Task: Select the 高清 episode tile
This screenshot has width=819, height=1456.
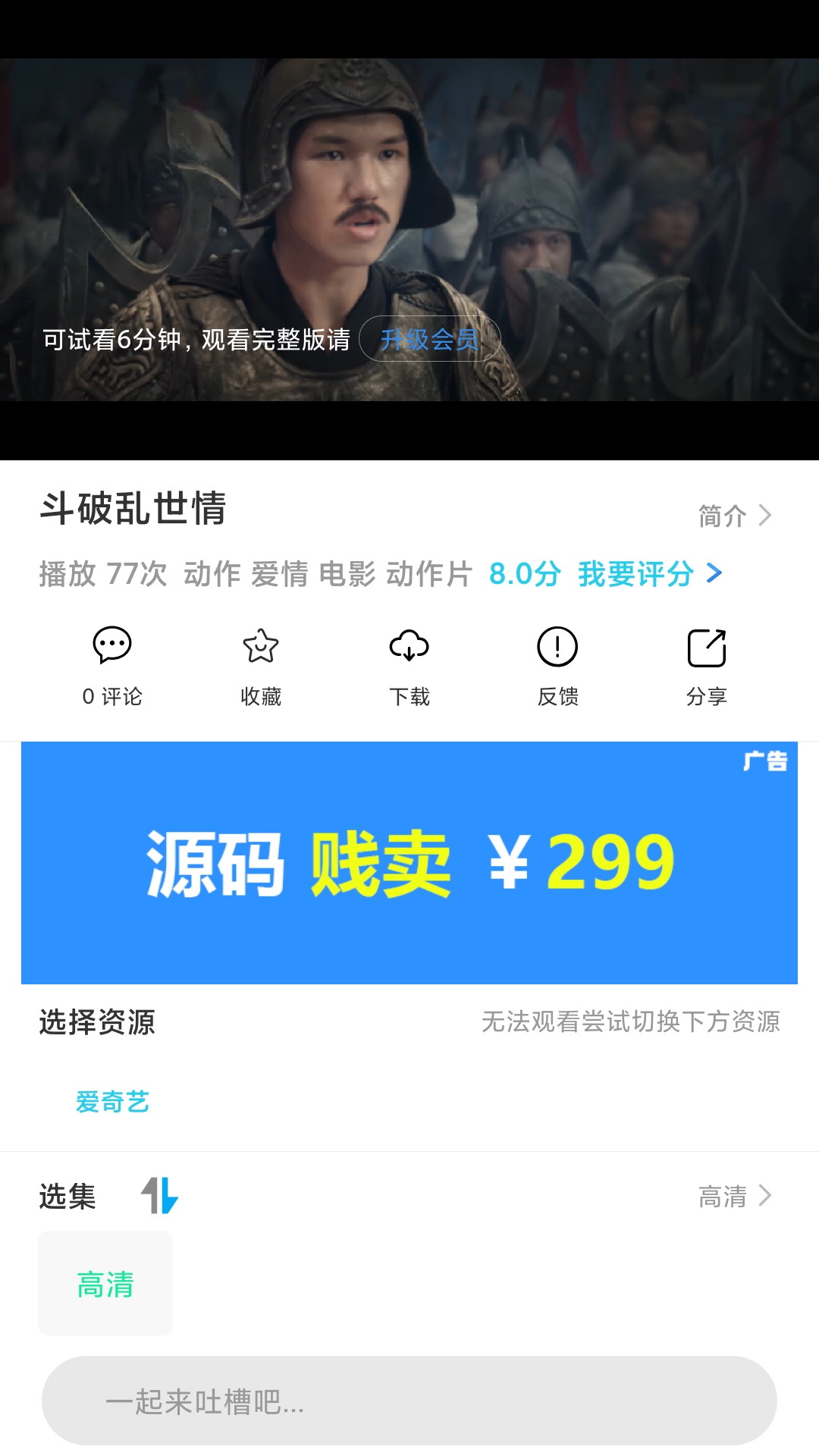Action: click(x=105, y=1283)
